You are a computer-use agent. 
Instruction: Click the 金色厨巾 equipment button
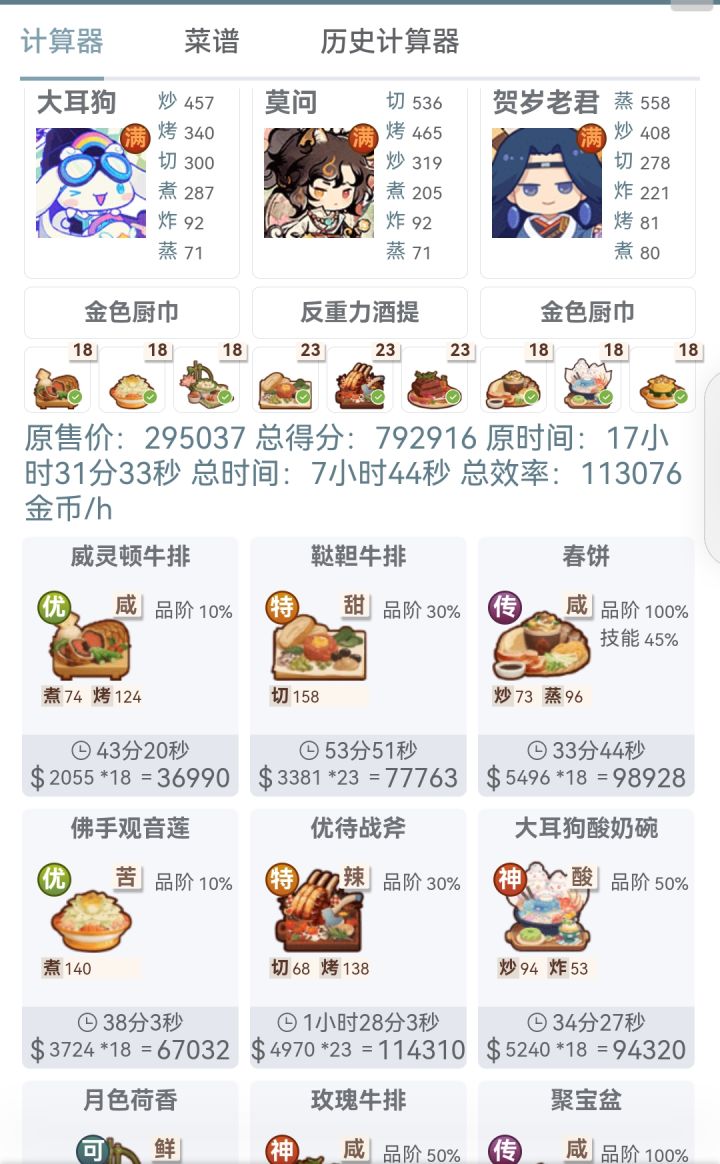point(131,312)
